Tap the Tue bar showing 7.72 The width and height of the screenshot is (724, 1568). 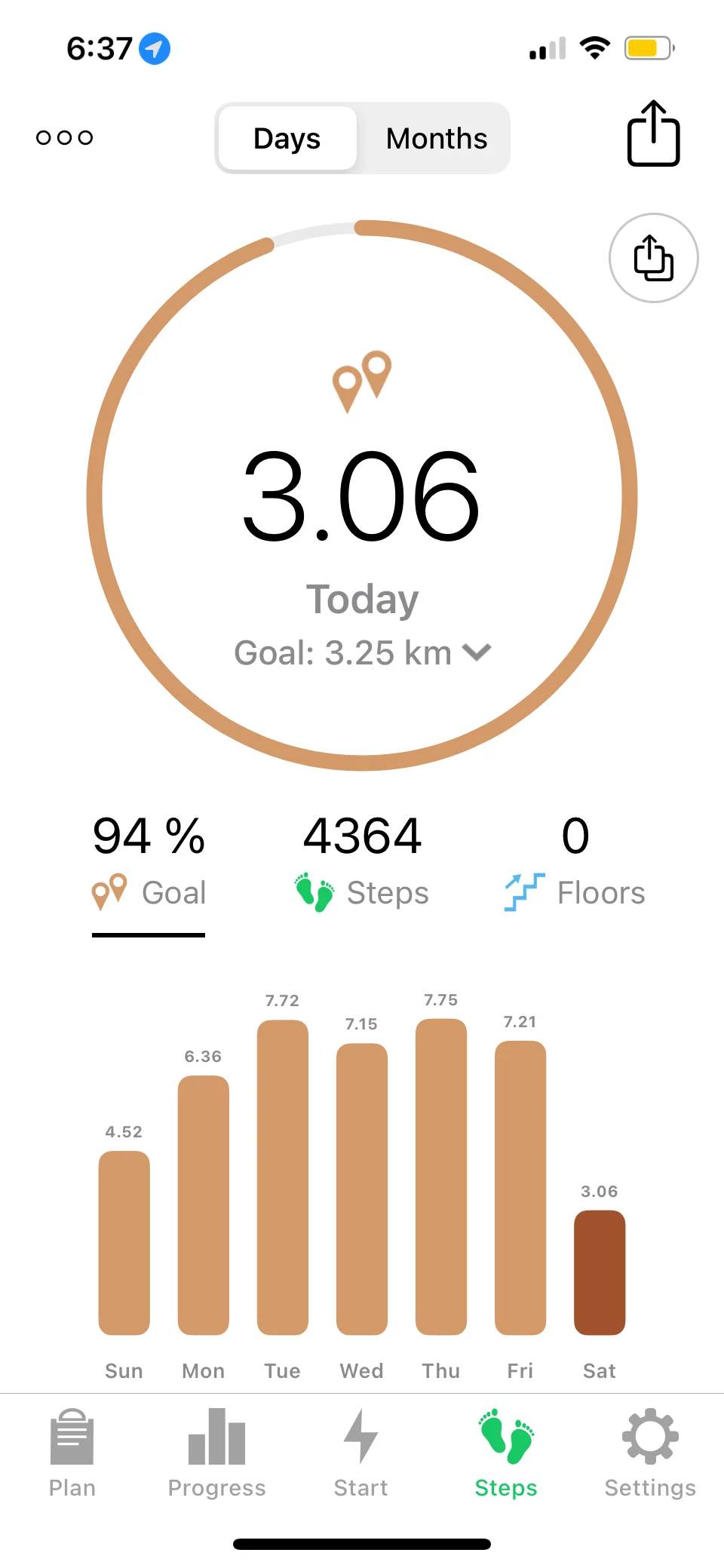pos(283,1177)
